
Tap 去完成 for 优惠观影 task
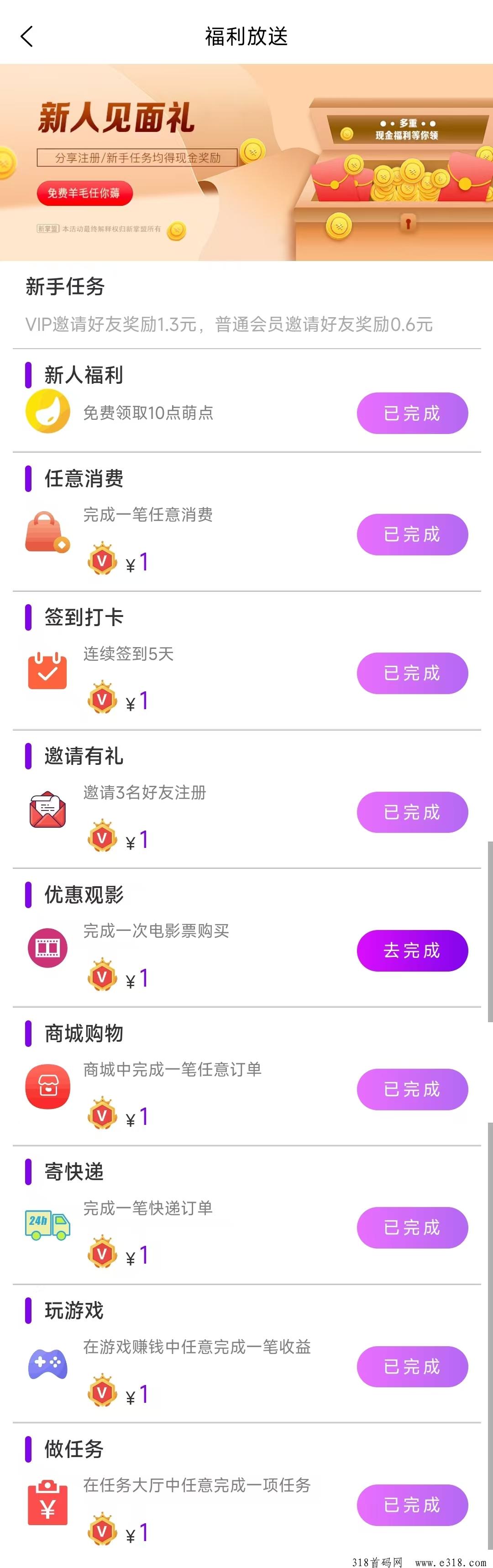pyautogui.click(x=412, y=950)
